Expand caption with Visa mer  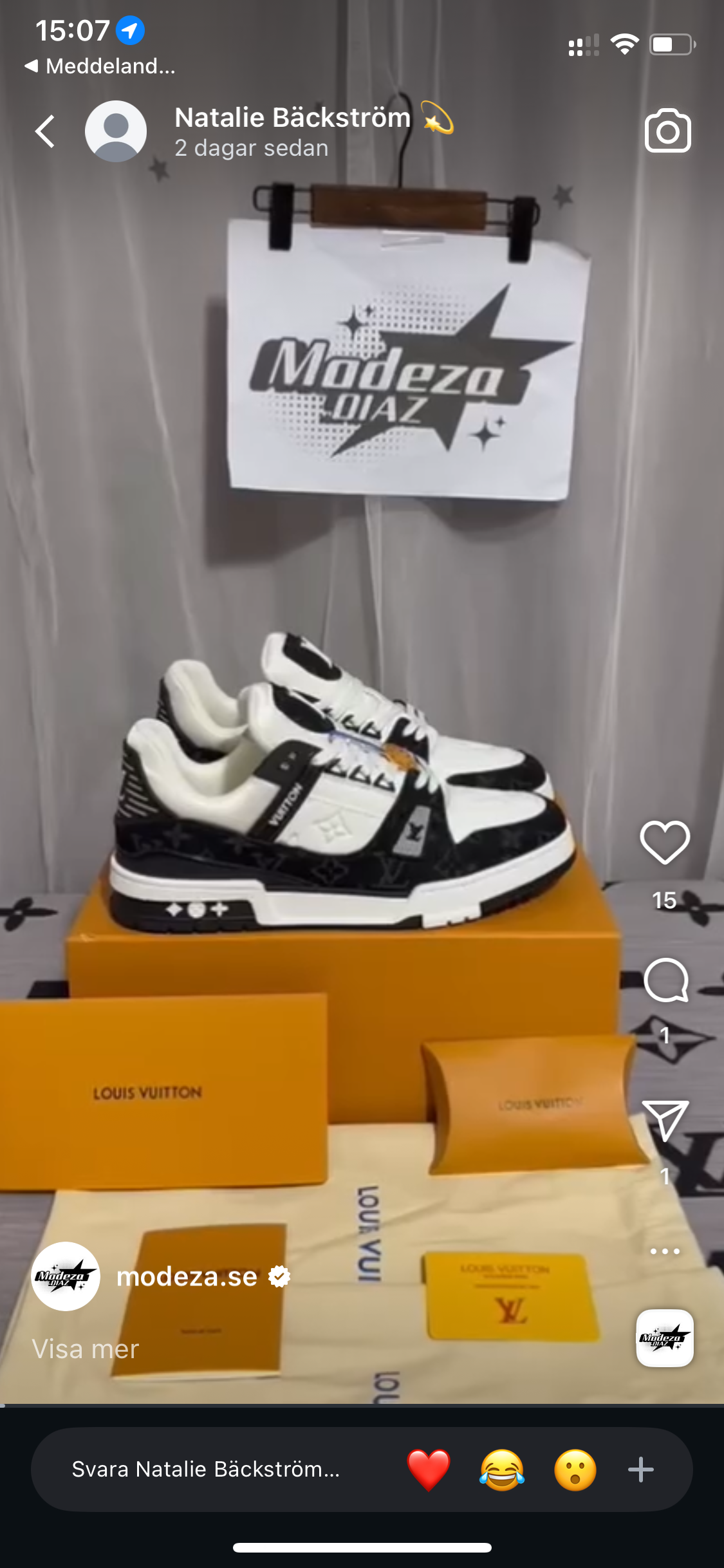click(86, 1349)
